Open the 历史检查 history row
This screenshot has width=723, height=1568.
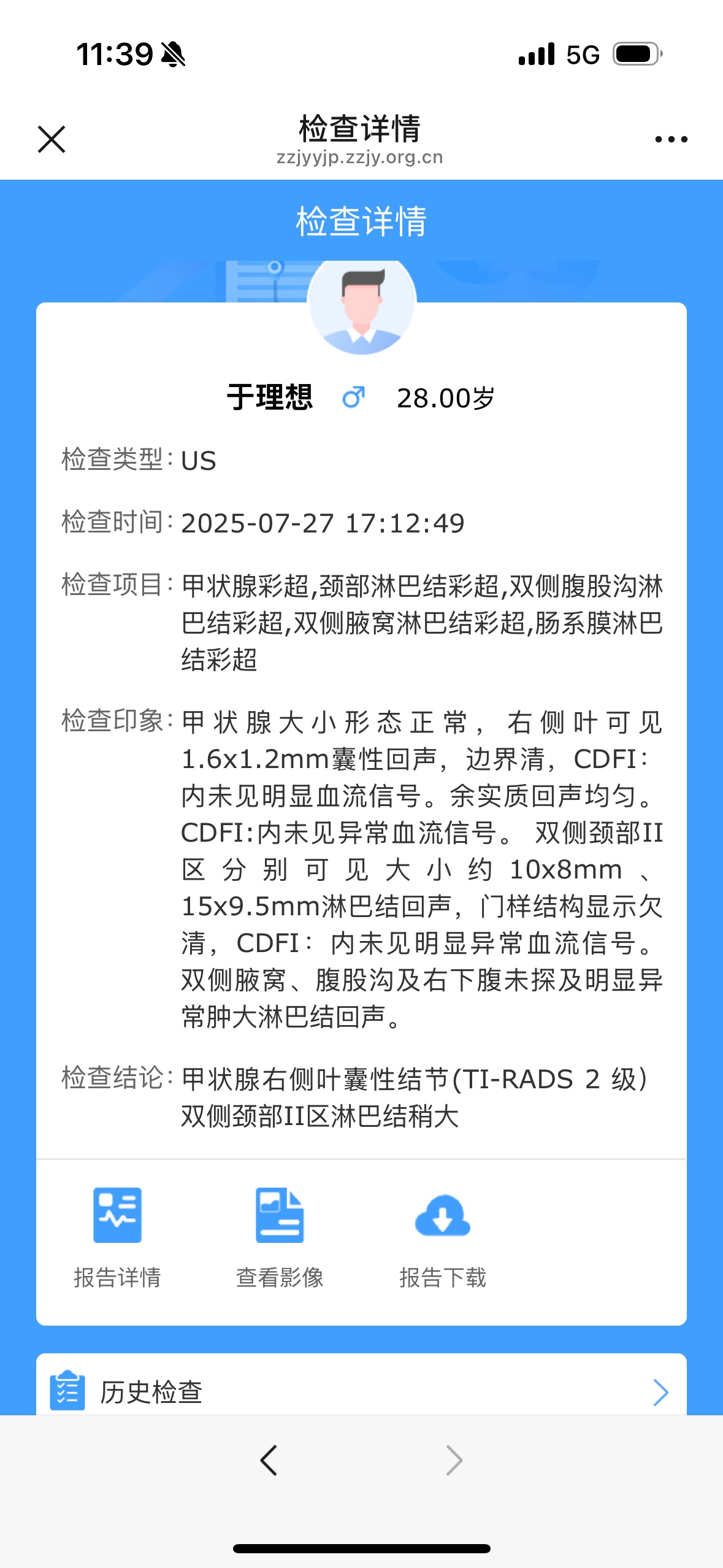361,1391
